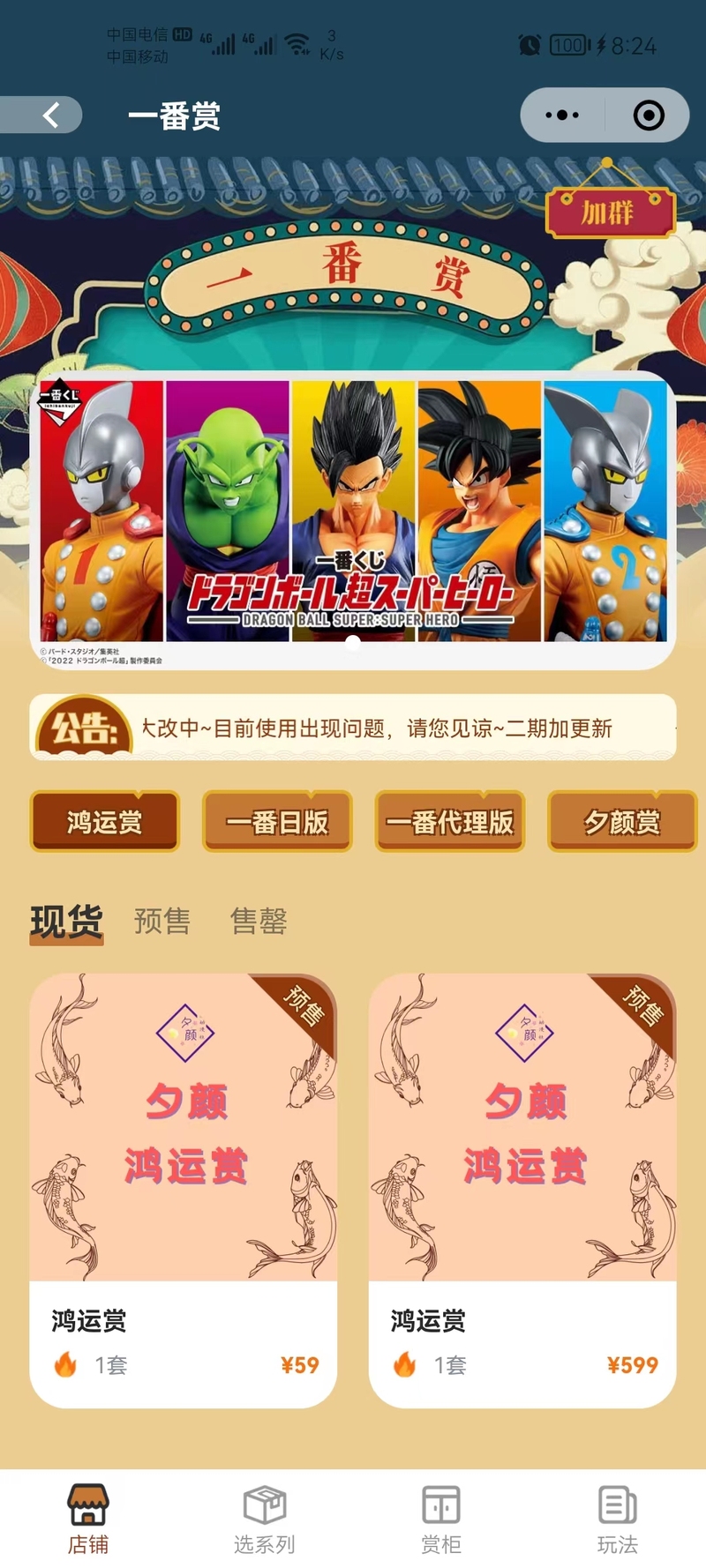
Task: Select the 一番日版 category
Action: coord(277,822)
